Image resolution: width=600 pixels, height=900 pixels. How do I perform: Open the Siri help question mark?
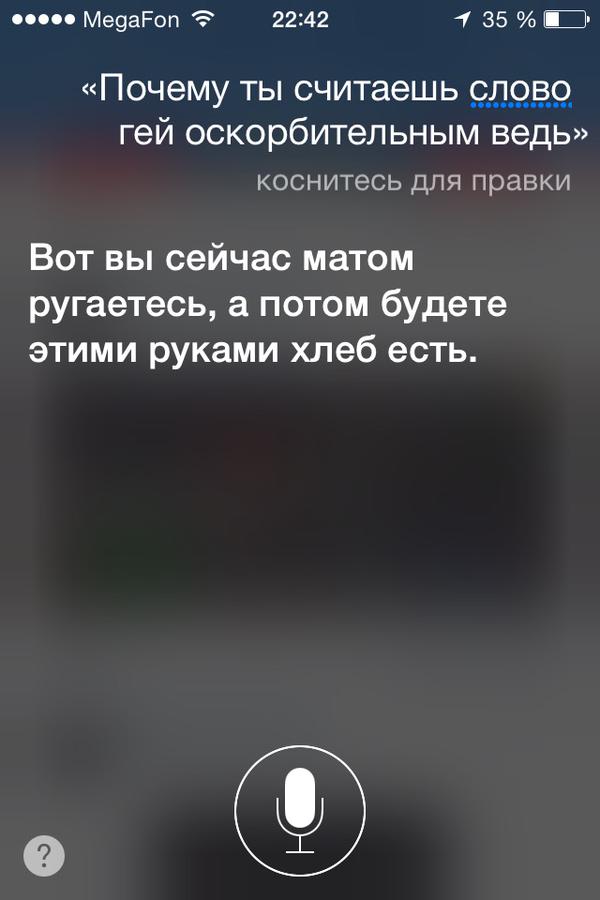(x=44, y=855)
